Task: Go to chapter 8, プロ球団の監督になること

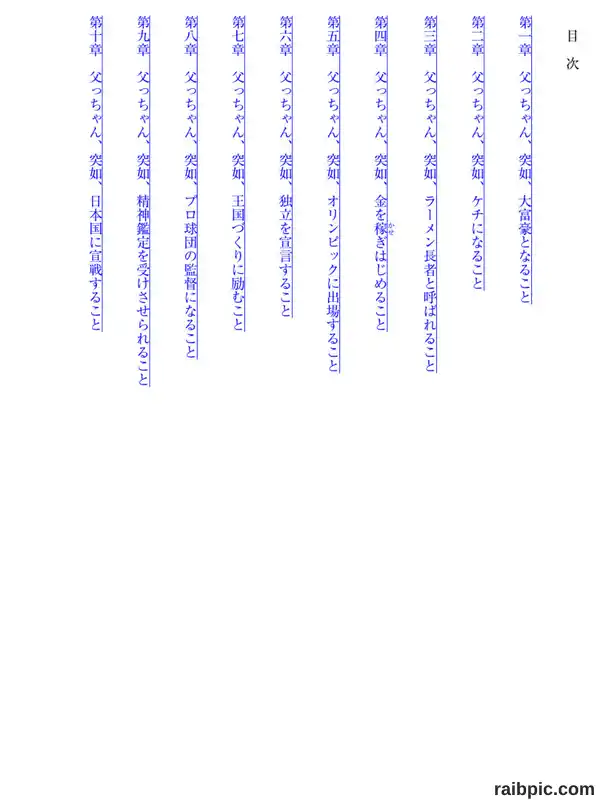Action: pyautogui.click(x=191, y=187)
